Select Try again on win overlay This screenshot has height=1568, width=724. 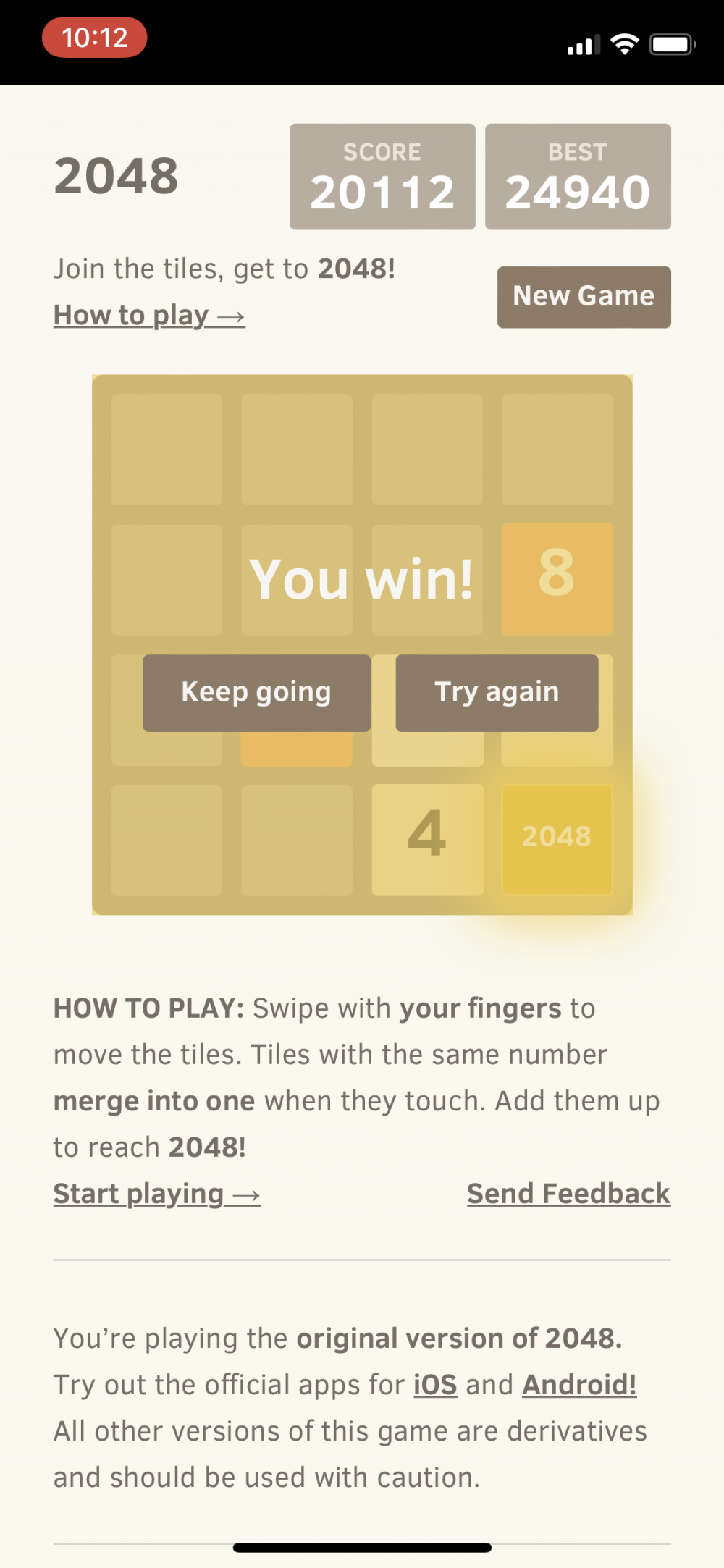(x=497, y=693)
